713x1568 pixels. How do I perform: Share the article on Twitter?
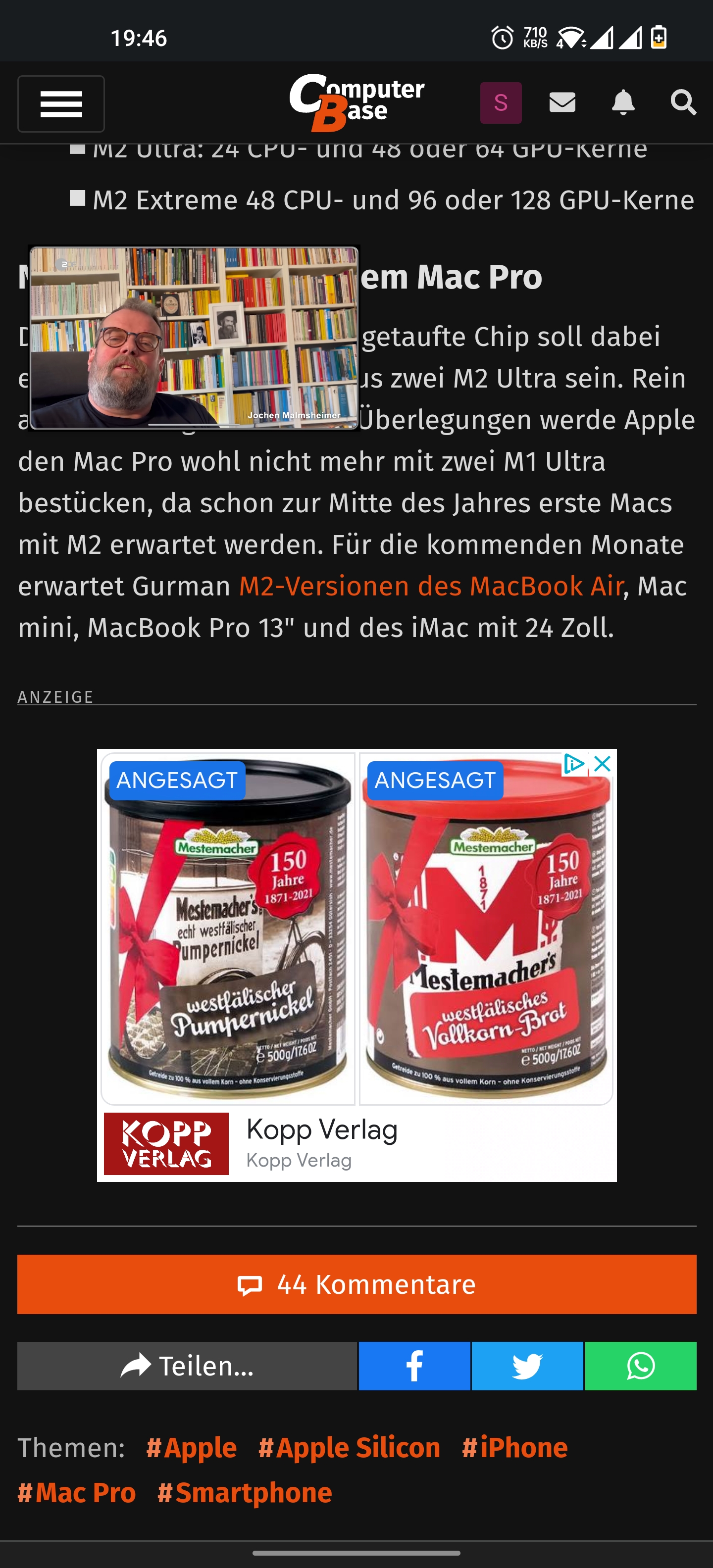(527, 1366)
